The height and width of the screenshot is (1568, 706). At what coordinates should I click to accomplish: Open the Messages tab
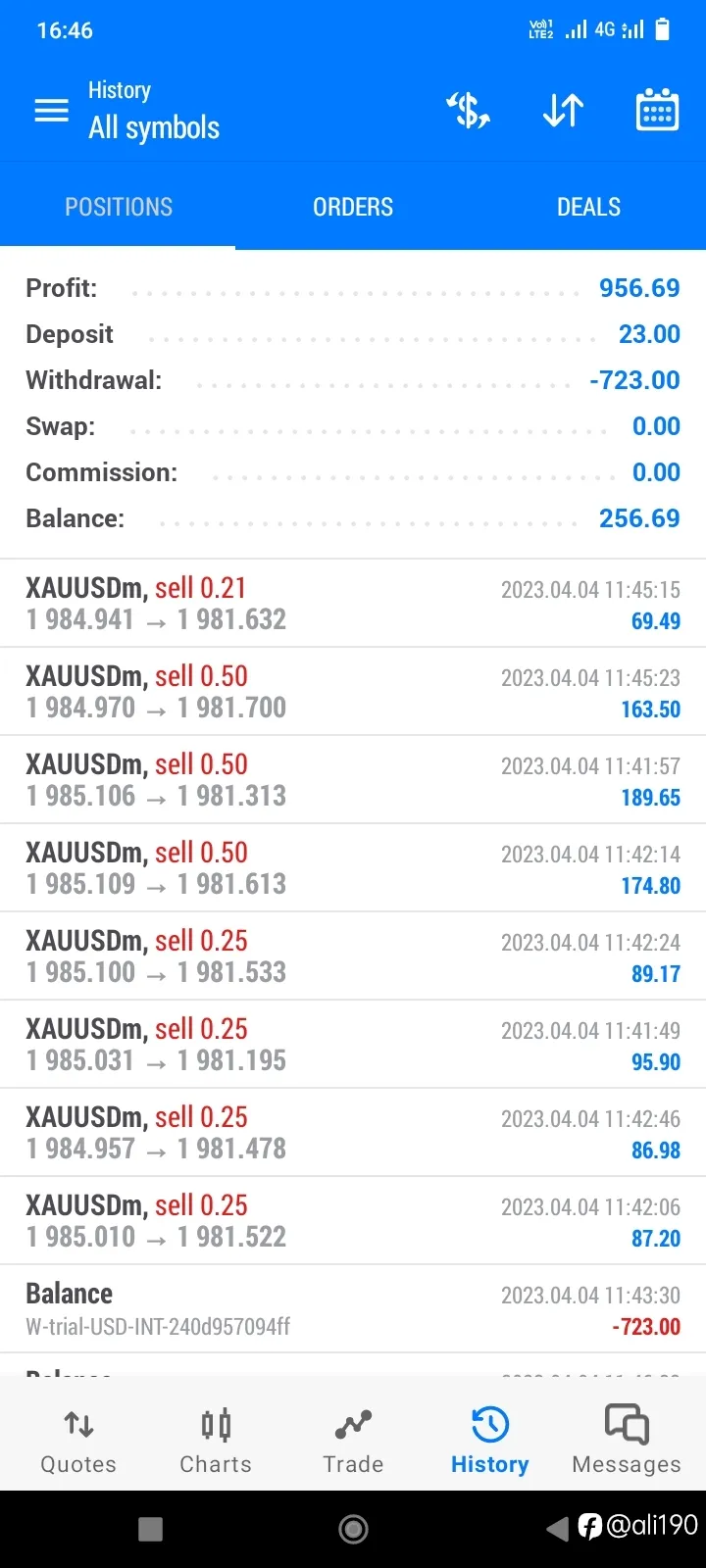[x=627, y=1441]
